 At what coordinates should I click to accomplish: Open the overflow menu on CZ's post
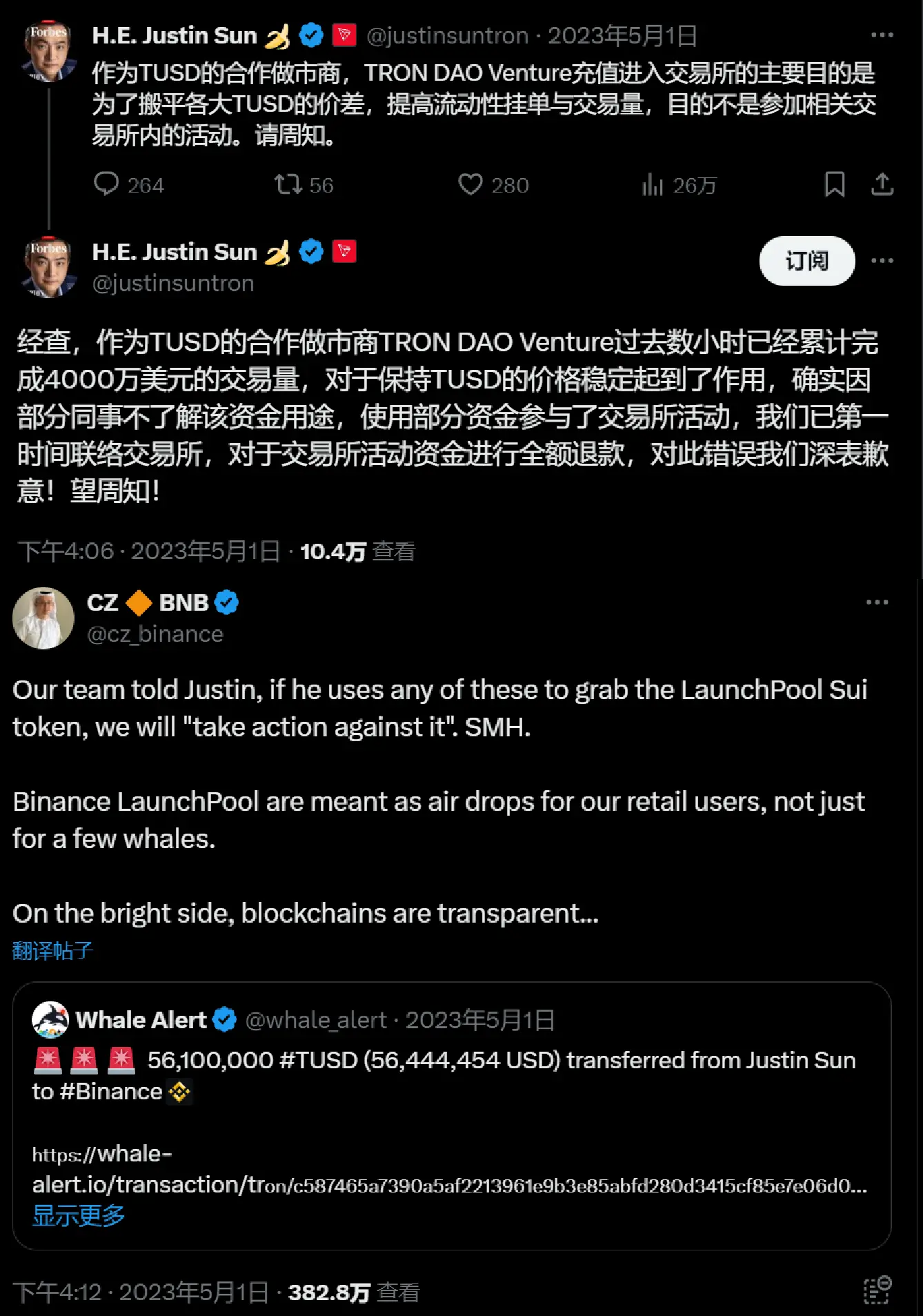coord(877,602)
